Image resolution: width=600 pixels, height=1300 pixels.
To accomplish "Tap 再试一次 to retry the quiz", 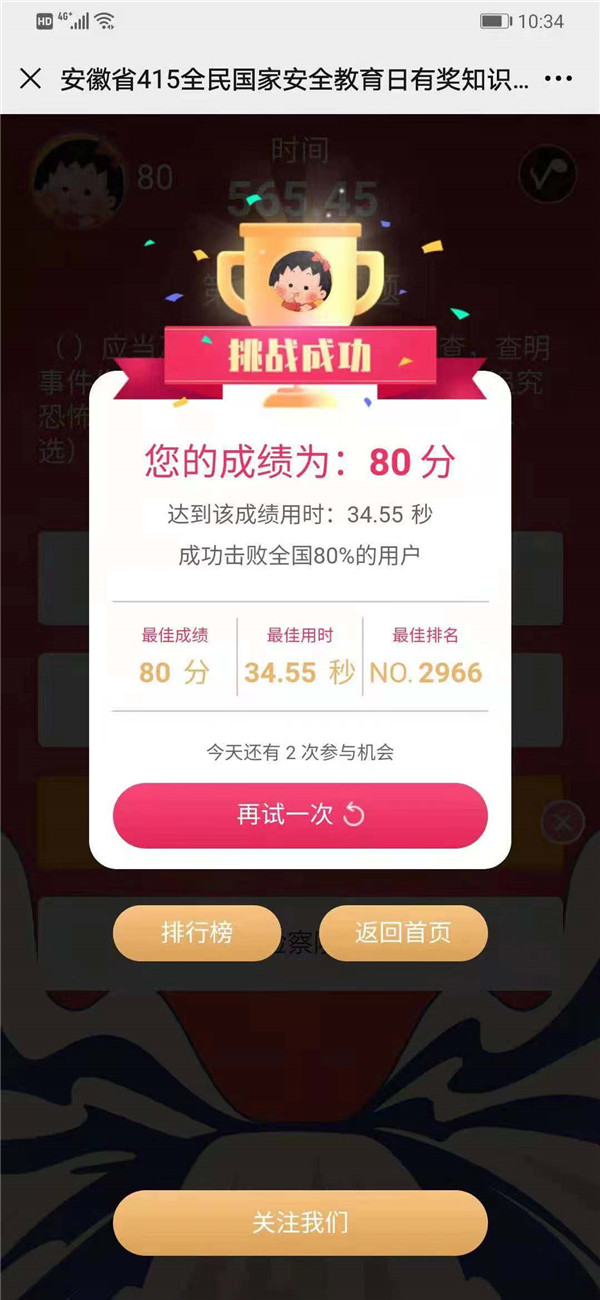I will 300,815.
